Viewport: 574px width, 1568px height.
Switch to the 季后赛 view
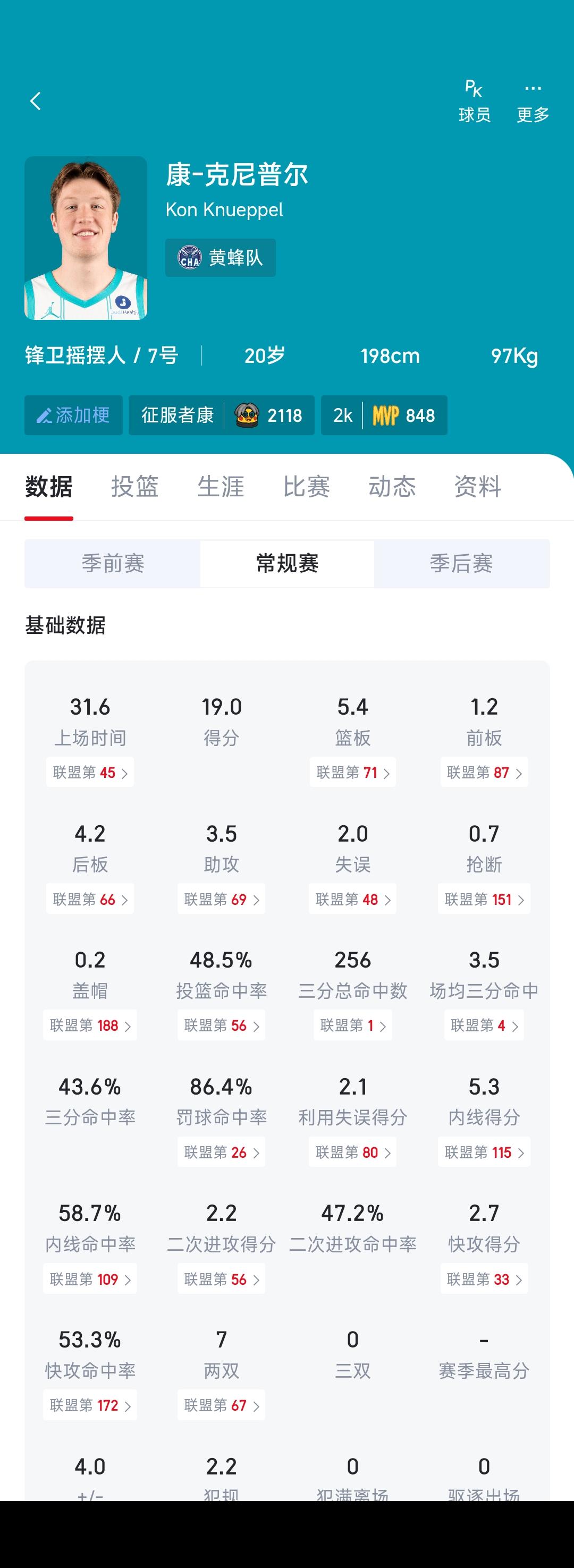tap(461, 564)
